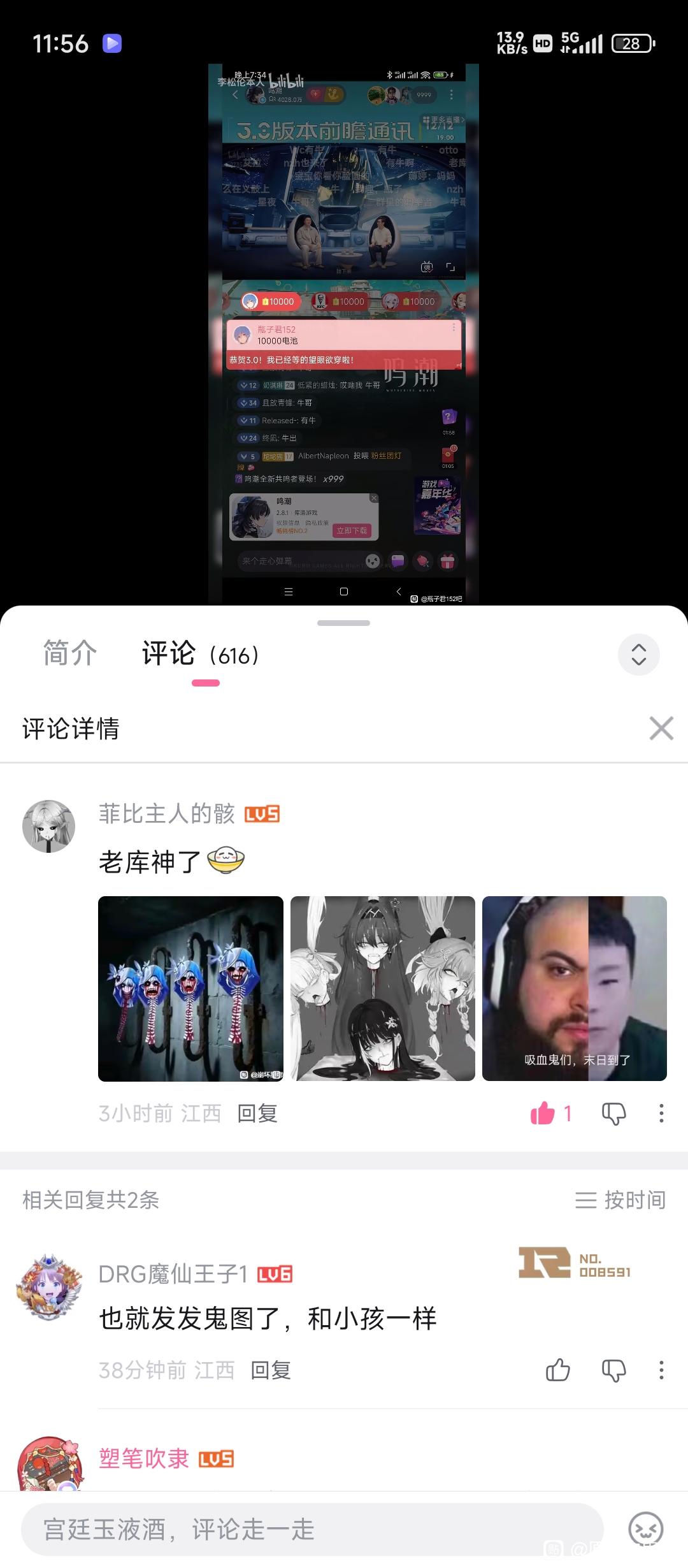The image size is (688, 1568).
Task: Reply to DRG魔仙王子1's comment
Action: (x=271, y=1370)
